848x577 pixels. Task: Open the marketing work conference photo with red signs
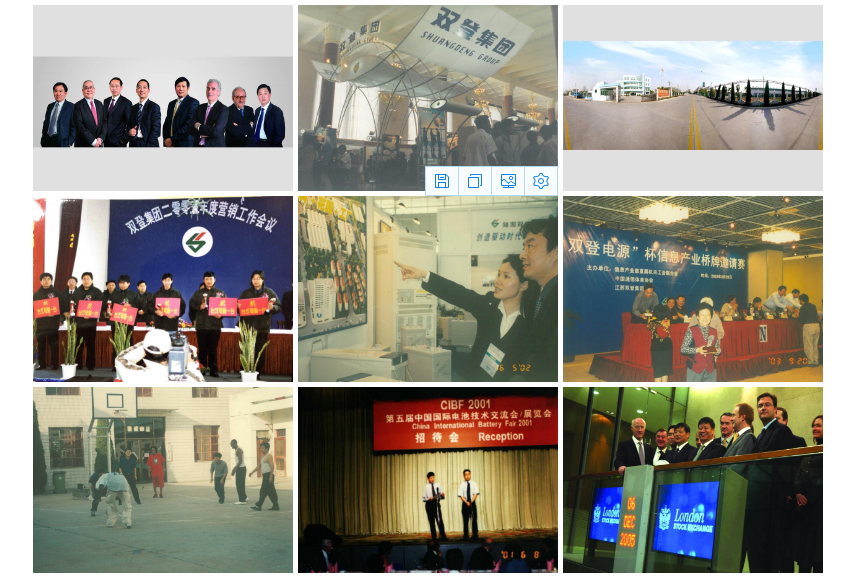163,289
